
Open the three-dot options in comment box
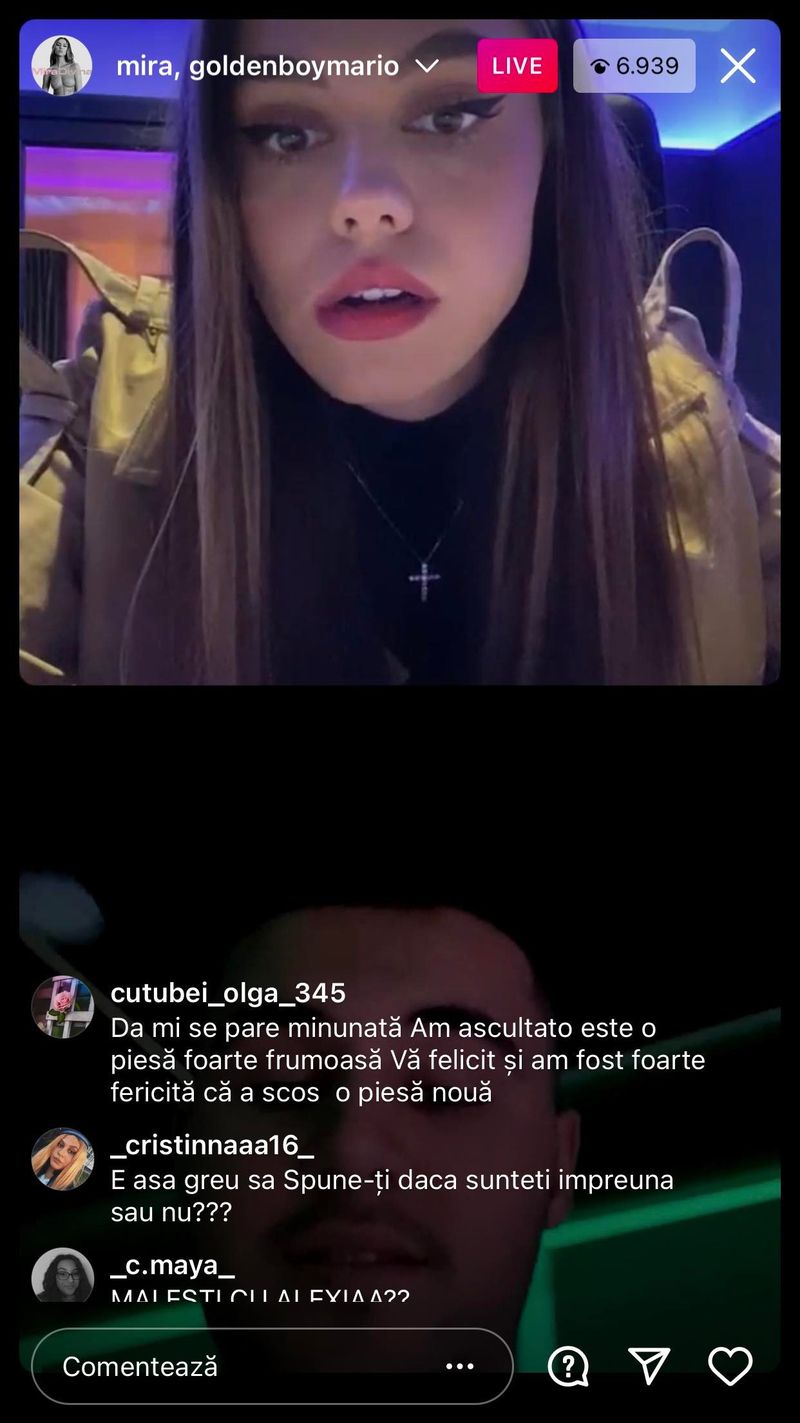pyautogui.click(x=459, y=1366)
